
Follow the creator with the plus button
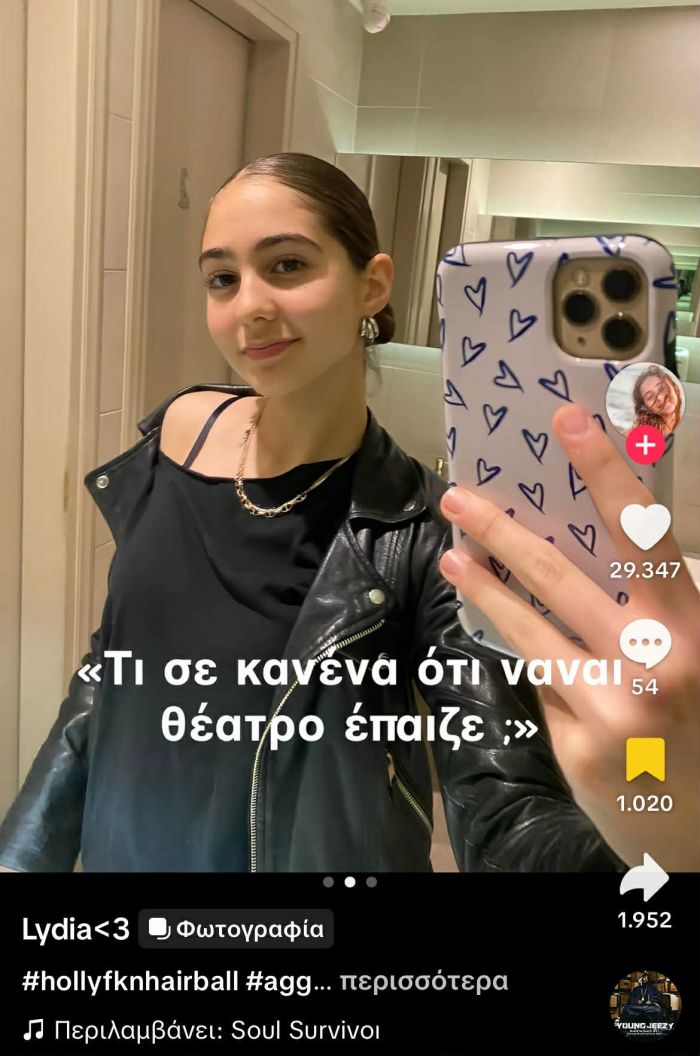point(645,445)
